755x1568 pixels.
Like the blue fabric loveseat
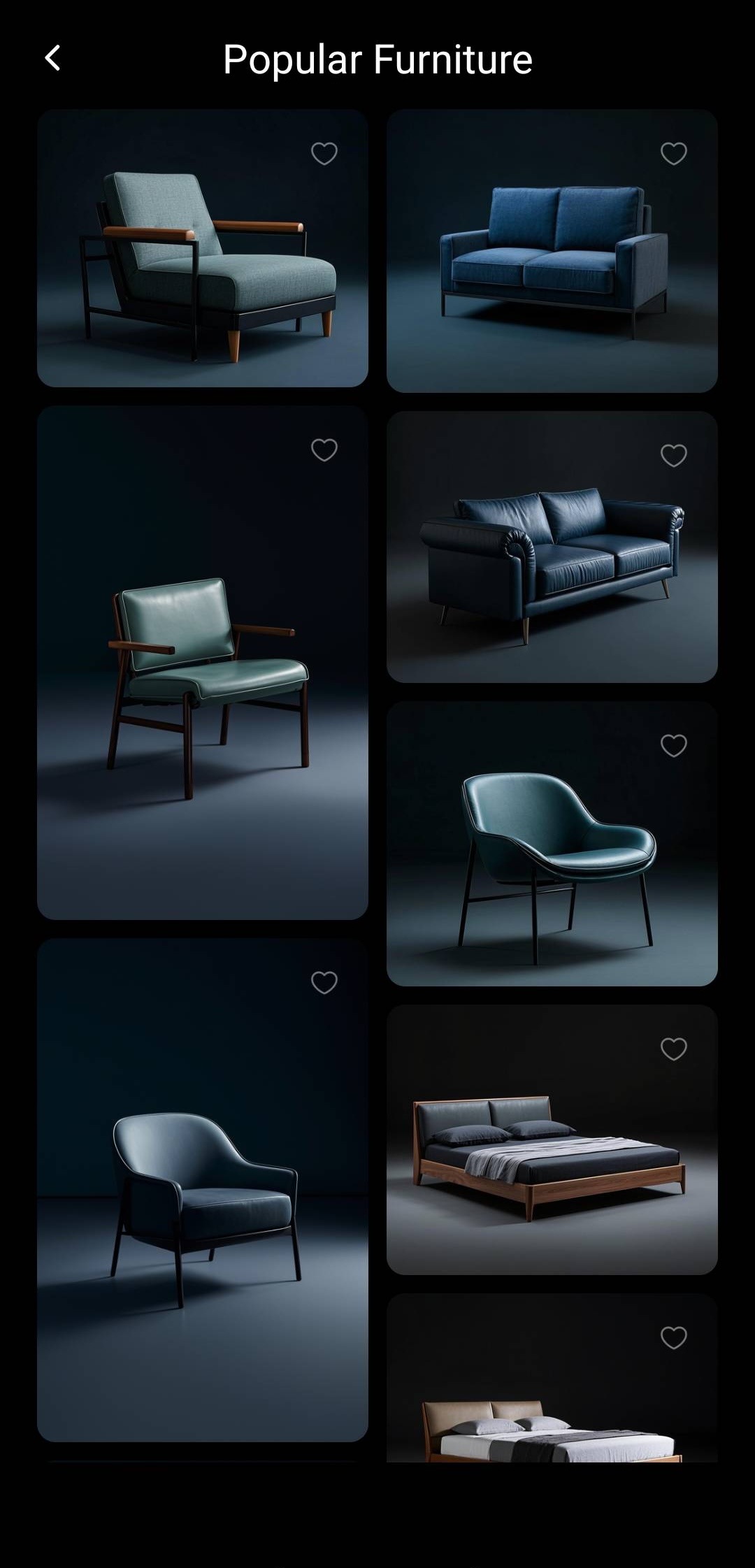pyautogui.click(x=673, y=153)
